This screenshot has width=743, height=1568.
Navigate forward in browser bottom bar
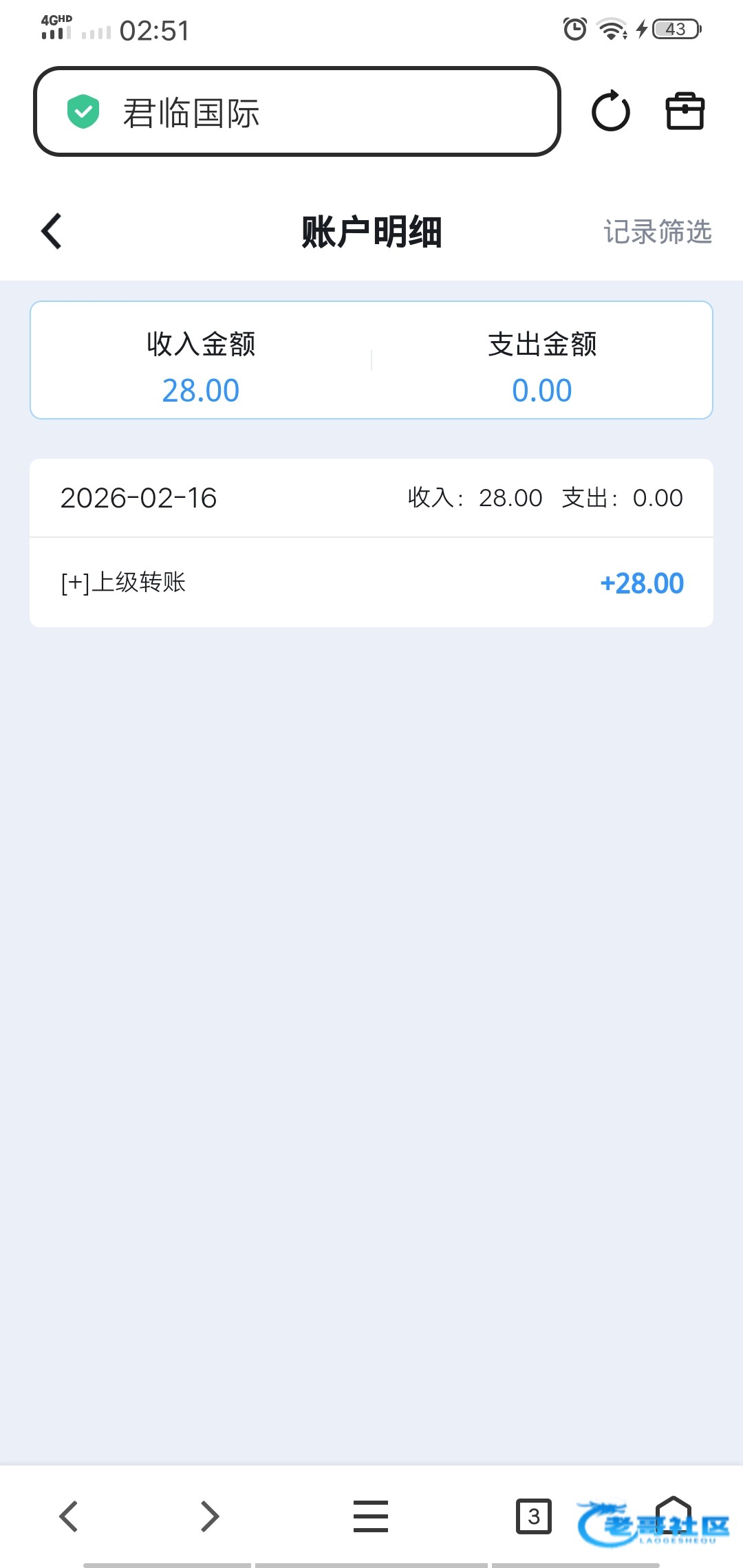[210, 1516]
